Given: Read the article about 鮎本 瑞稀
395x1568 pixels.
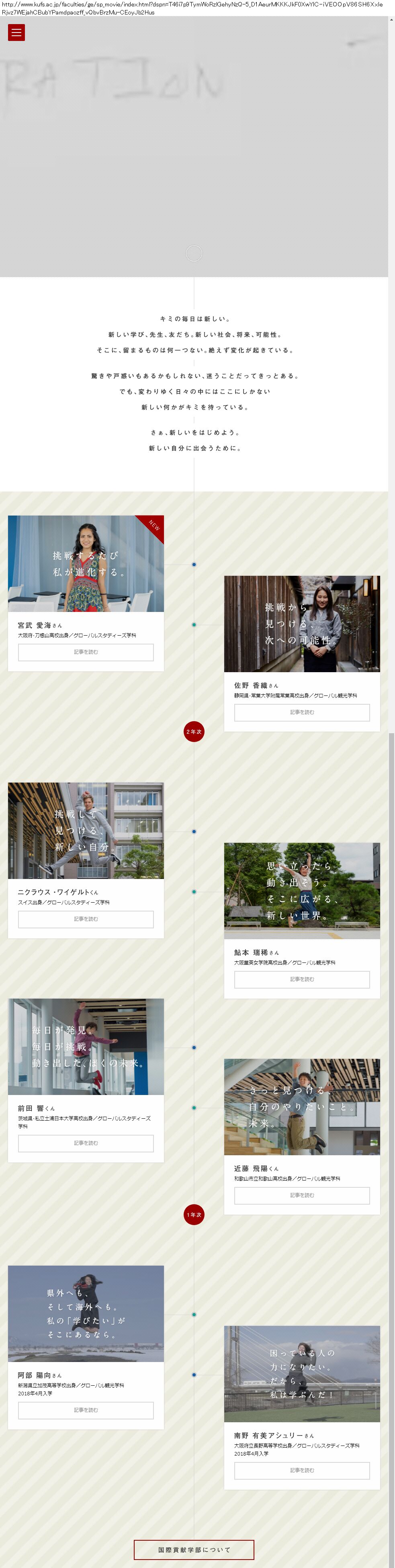Looking at the screenshot, I should click(x=302, y=979).
